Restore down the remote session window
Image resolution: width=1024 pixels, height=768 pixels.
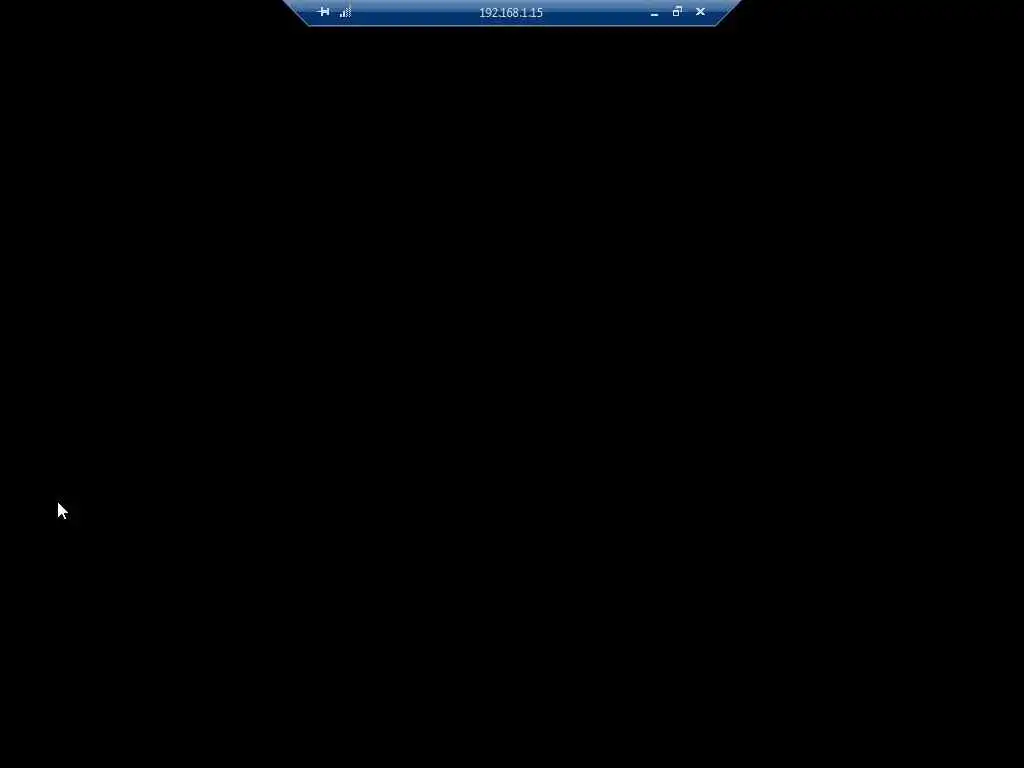pos(677,12)
